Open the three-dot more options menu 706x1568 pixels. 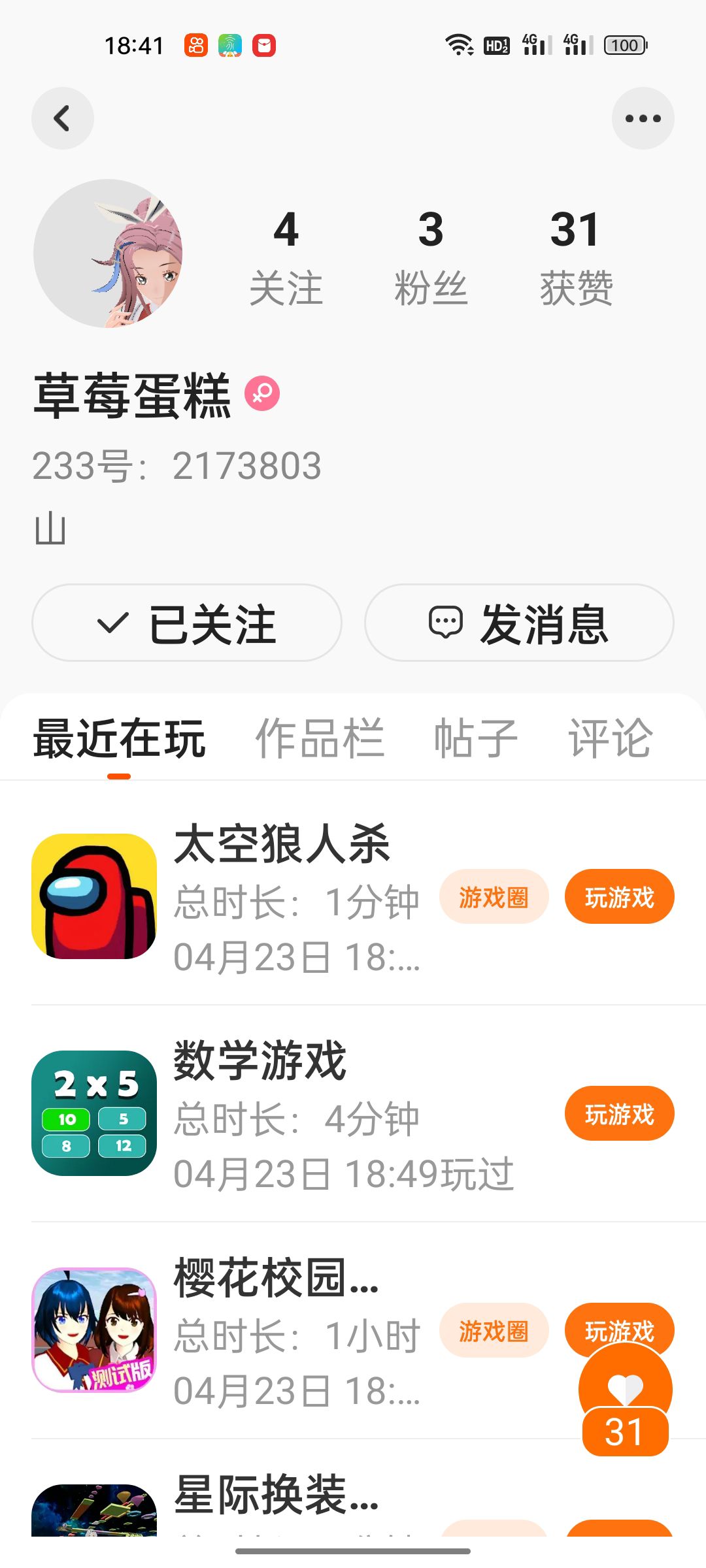click(x=643, y=118)
